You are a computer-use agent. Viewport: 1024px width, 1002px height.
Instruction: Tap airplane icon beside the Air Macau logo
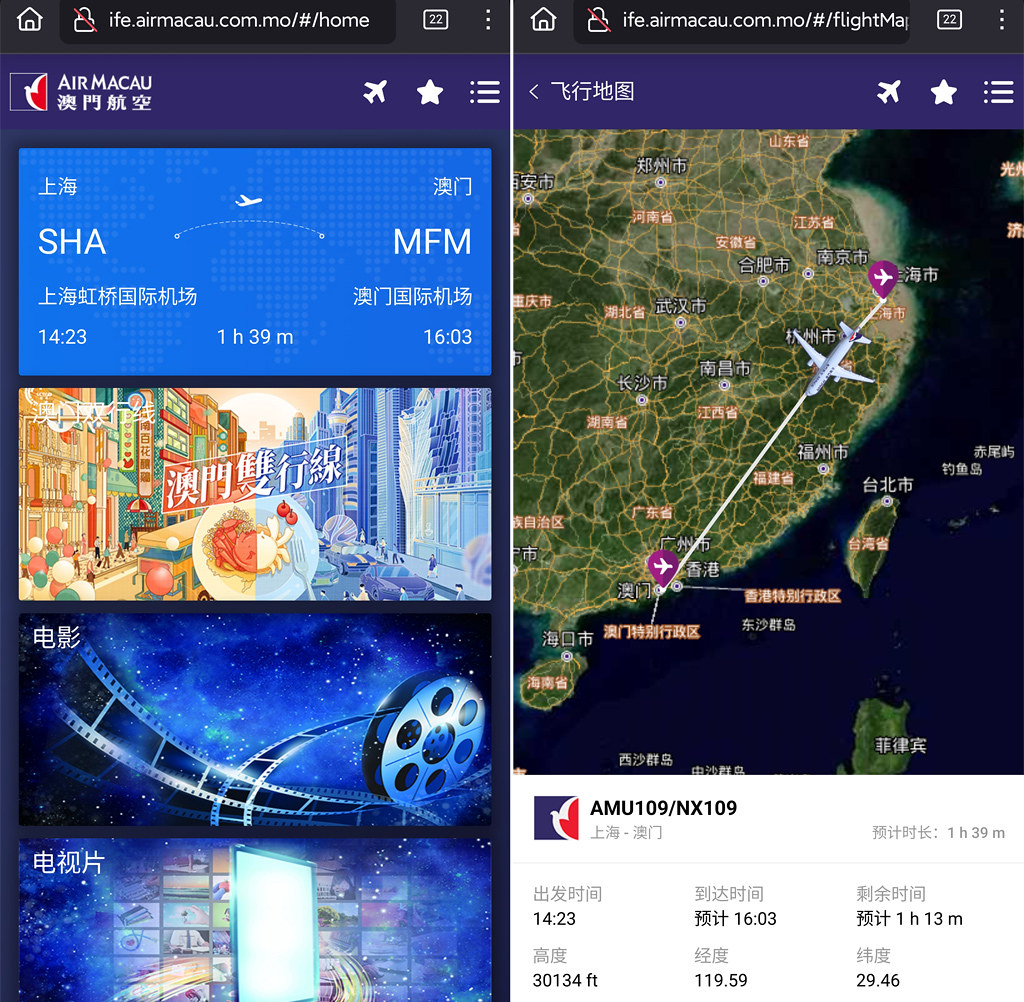(x=375, y=92)
